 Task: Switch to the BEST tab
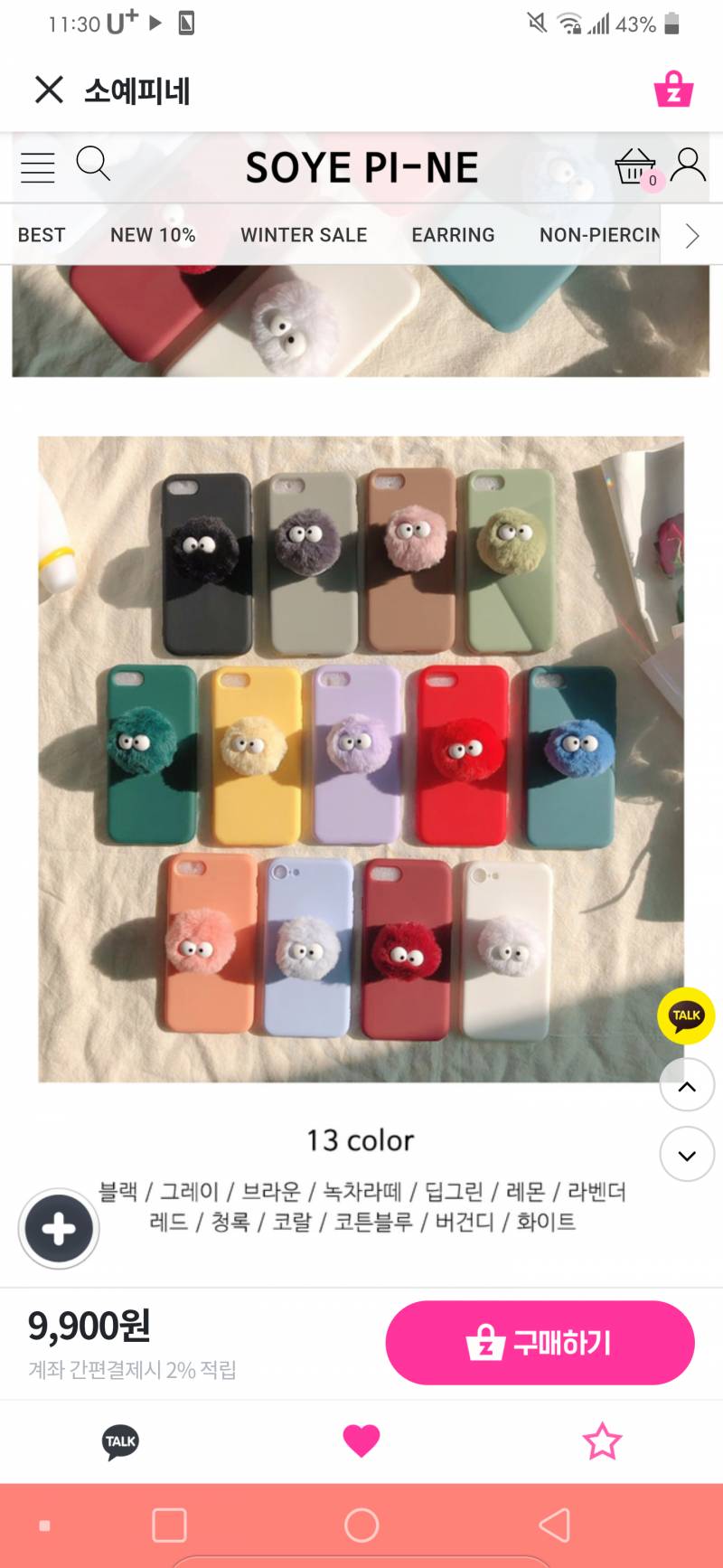pos(42,235)
